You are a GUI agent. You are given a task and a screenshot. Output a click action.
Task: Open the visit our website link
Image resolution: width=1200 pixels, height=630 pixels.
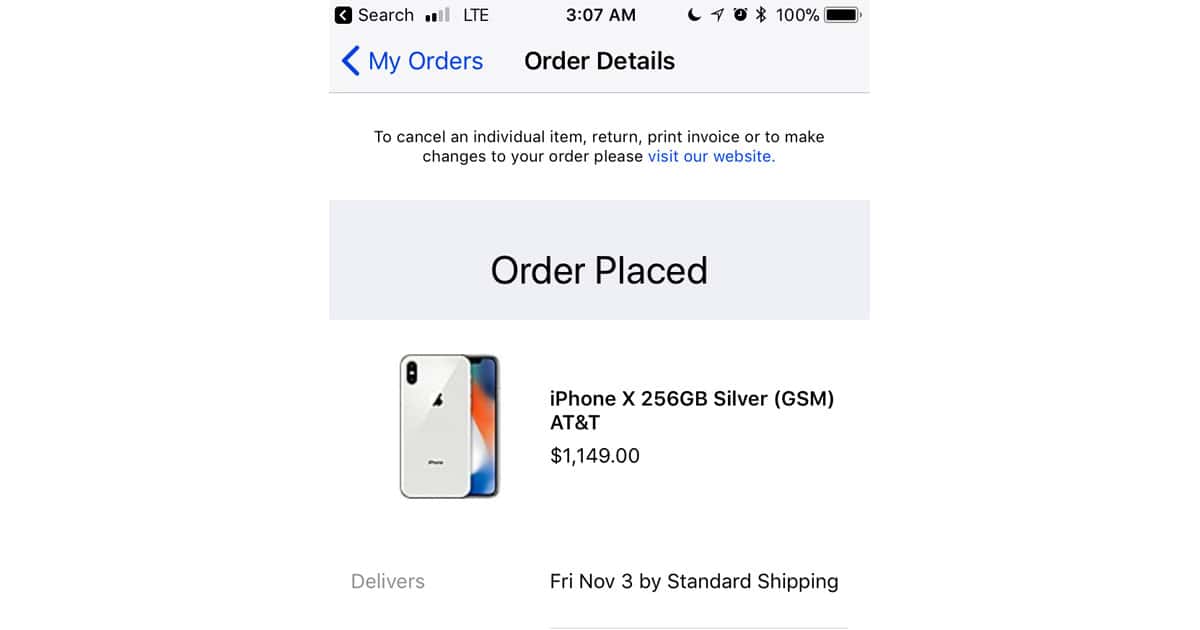(x=710, y=157)
